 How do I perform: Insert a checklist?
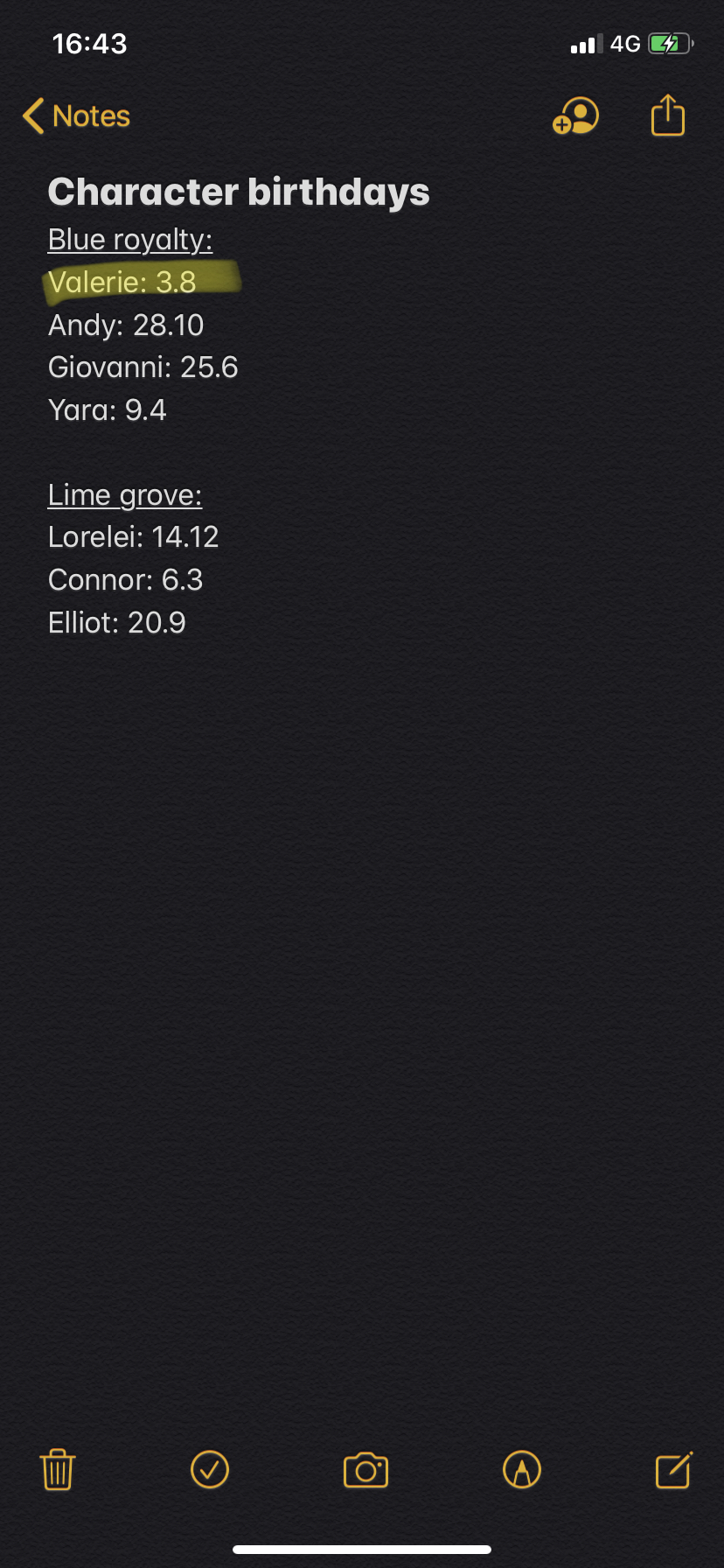point(210,1469)
